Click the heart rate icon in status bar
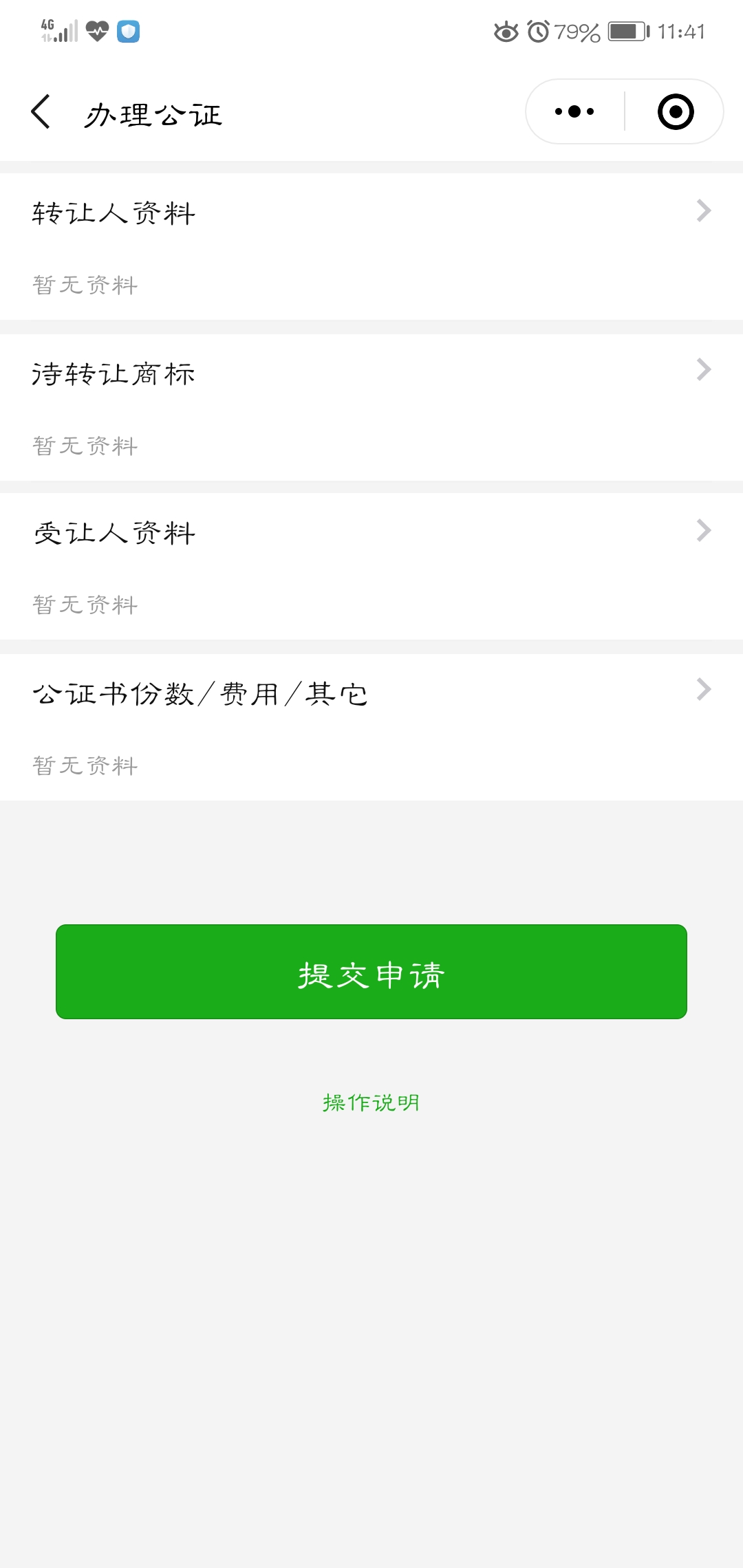 (x=96, y=31)
